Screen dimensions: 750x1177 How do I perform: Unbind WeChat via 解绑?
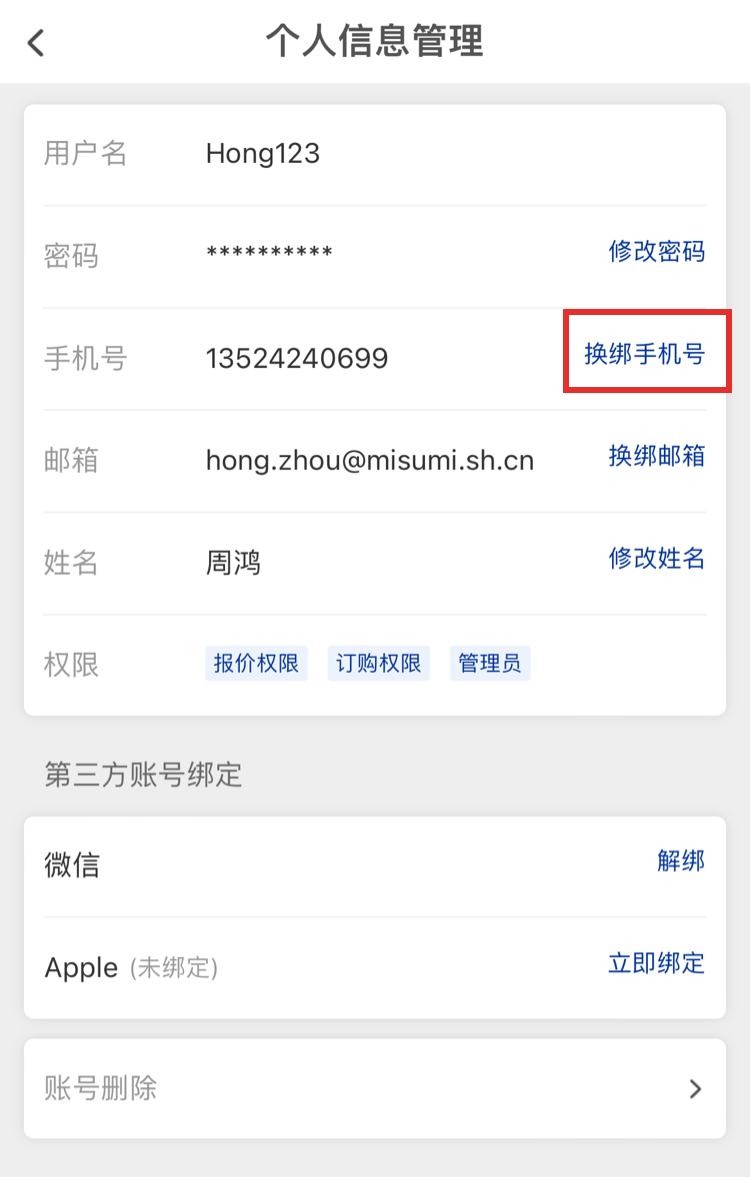click(680, 861)
